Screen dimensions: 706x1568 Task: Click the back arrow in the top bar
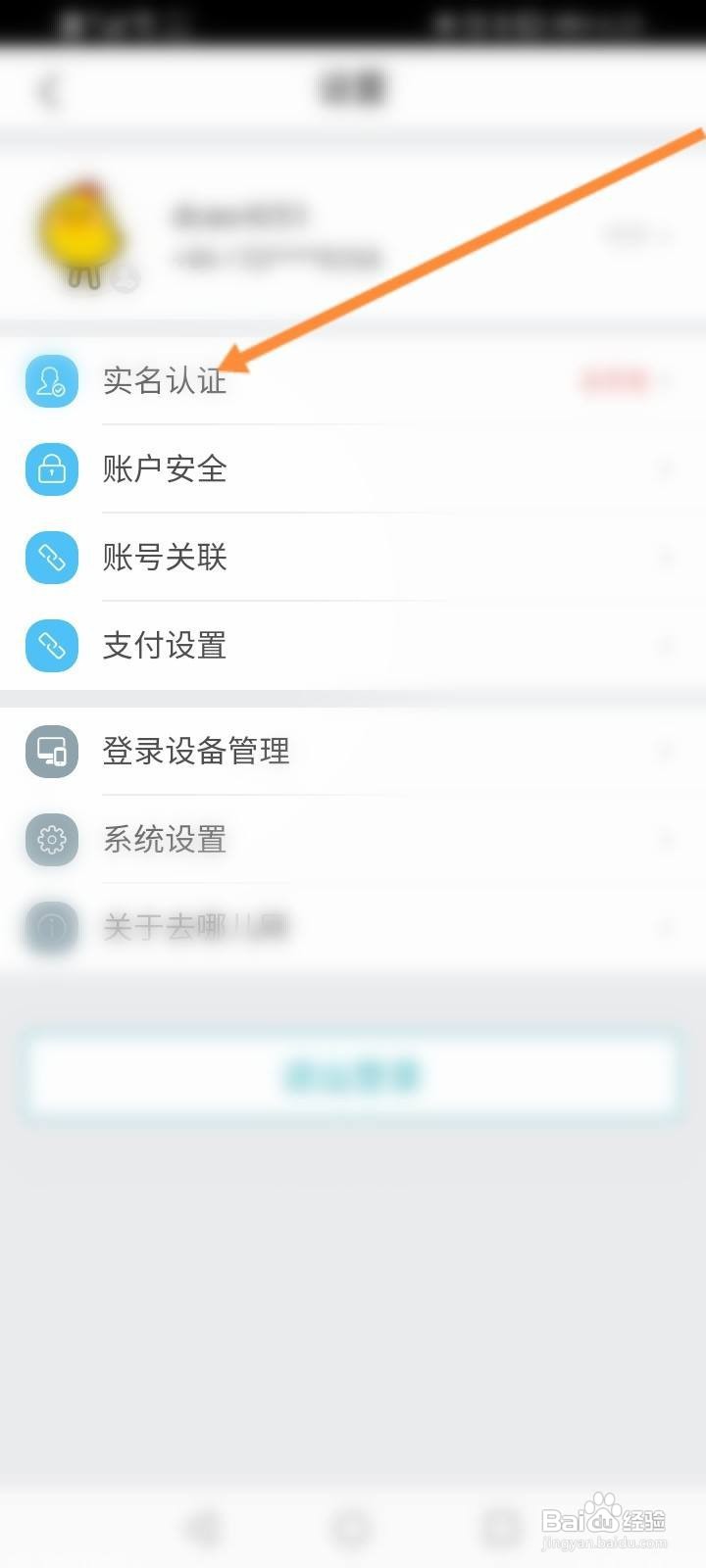(x=47, y=90)
